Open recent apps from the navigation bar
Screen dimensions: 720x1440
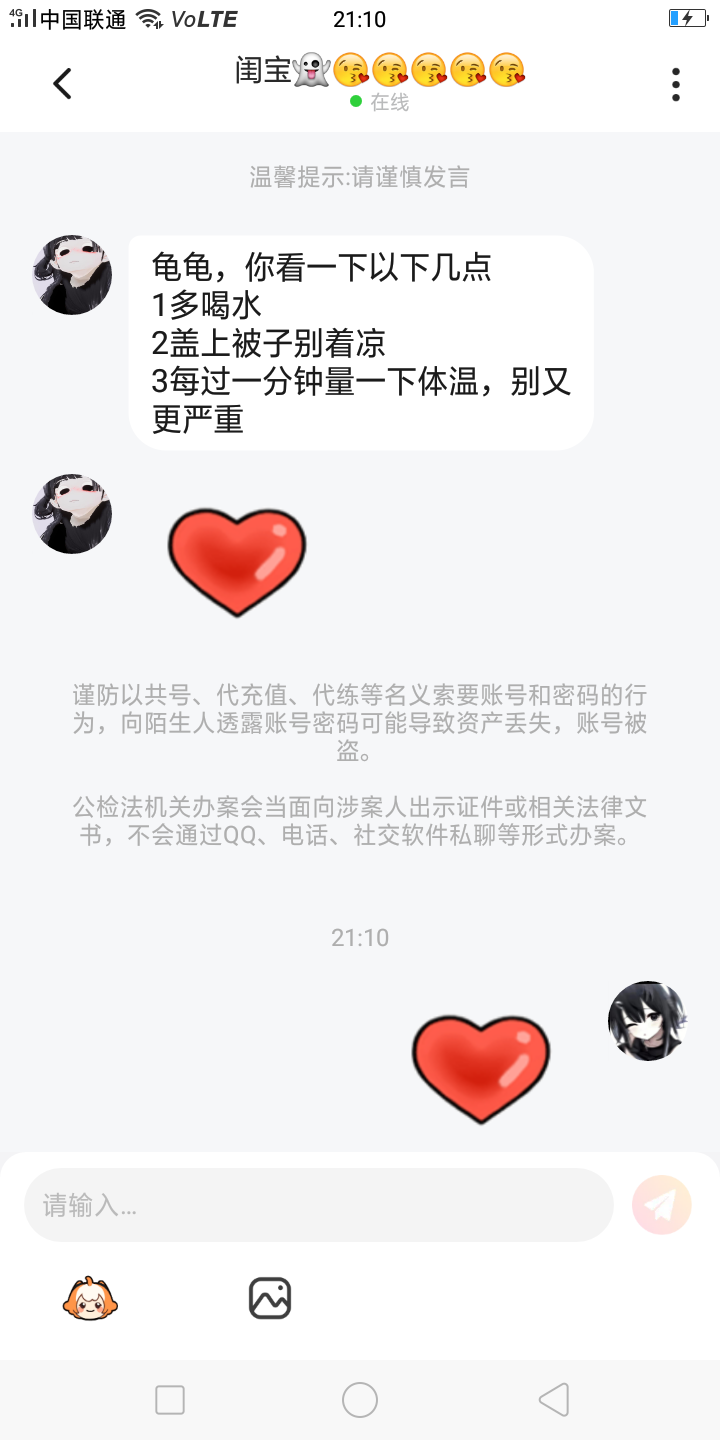pyautogui.click(x=170, y=1400)
